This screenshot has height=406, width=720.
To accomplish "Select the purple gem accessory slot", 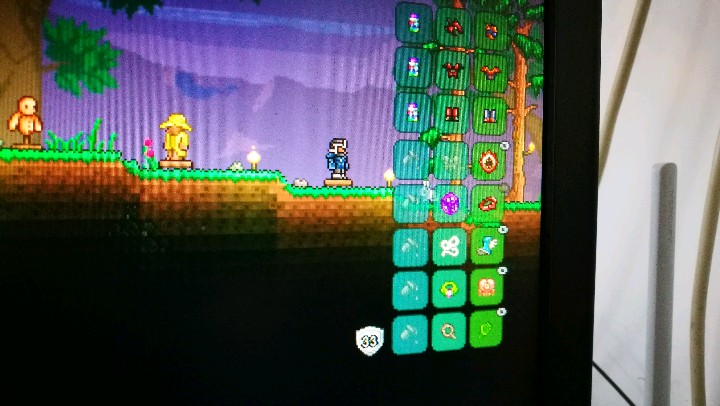I will coord(449,203).
